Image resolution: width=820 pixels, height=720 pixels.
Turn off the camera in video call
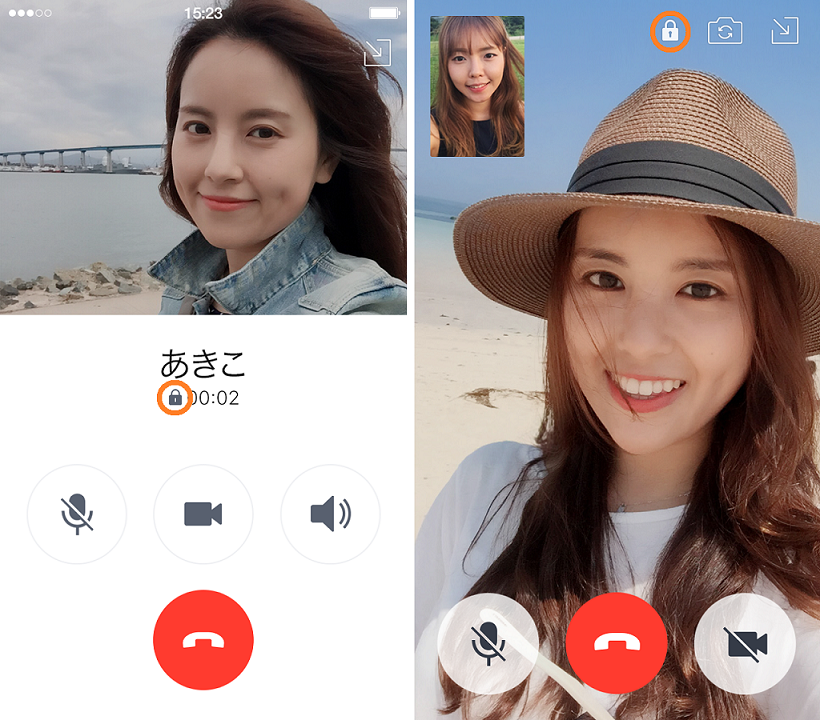tap(744, 643)
